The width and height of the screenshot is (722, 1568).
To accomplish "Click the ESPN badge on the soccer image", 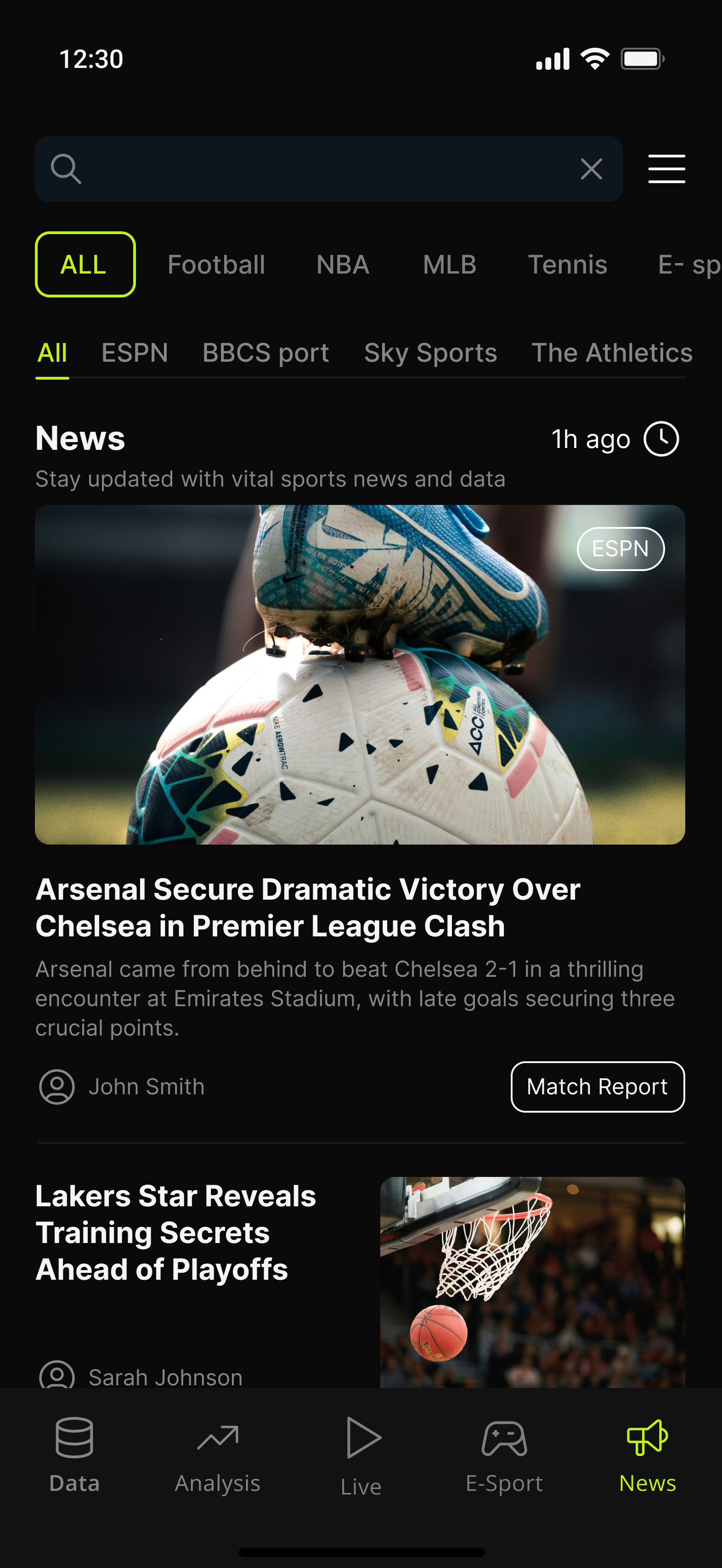I will pos(620,549).
